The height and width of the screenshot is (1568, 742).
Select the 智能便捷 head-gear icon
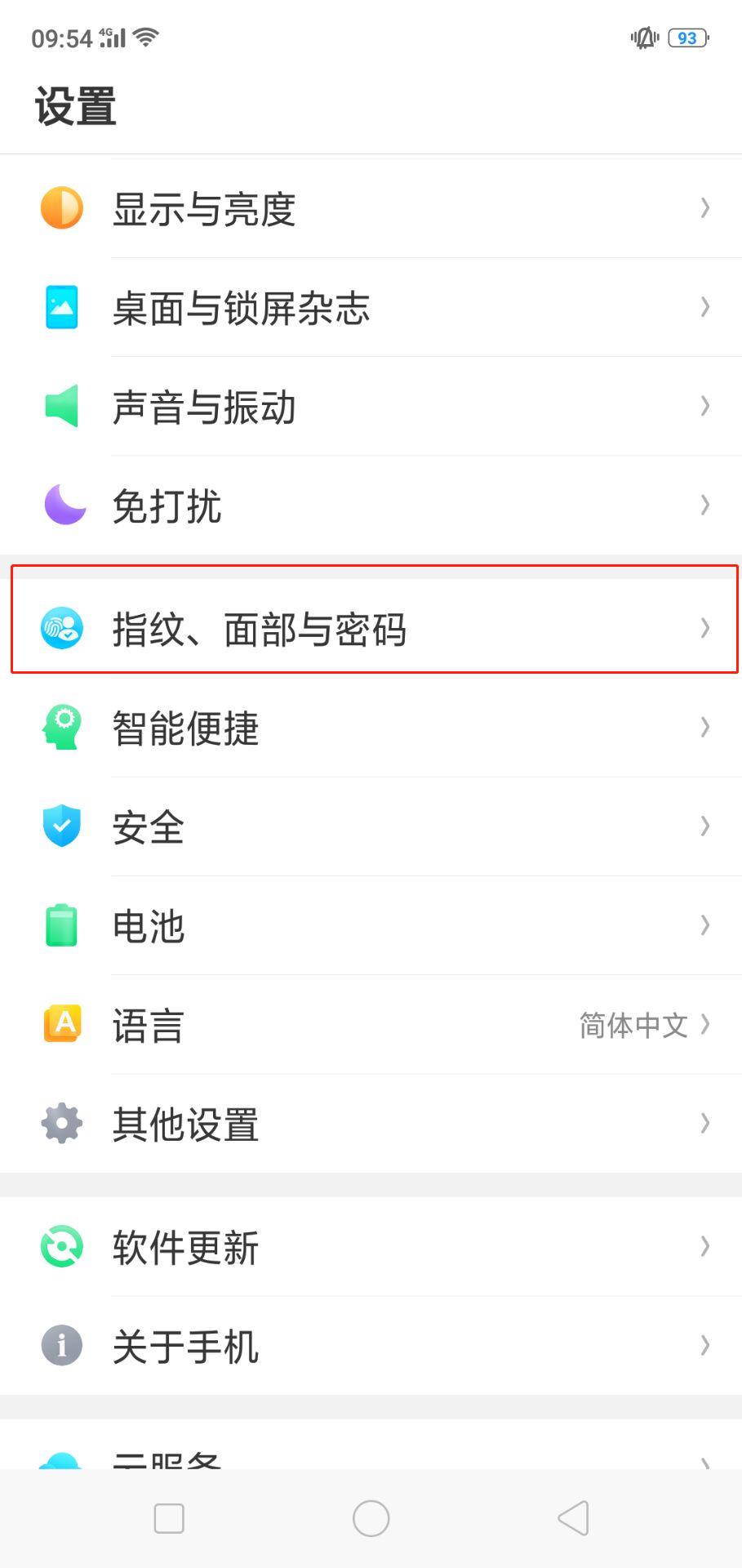(61, 727)
